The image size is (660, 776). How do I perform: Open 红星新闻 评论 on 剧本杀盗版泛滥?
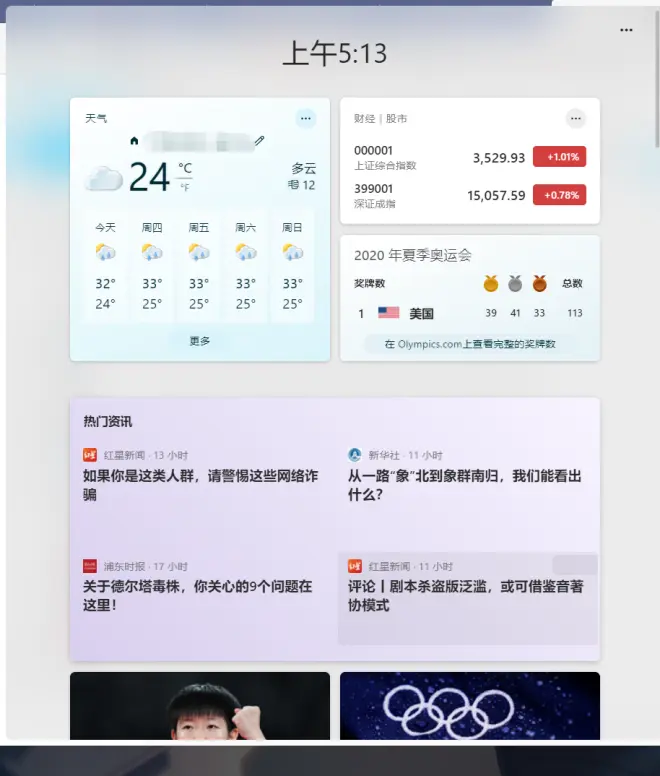464,595
